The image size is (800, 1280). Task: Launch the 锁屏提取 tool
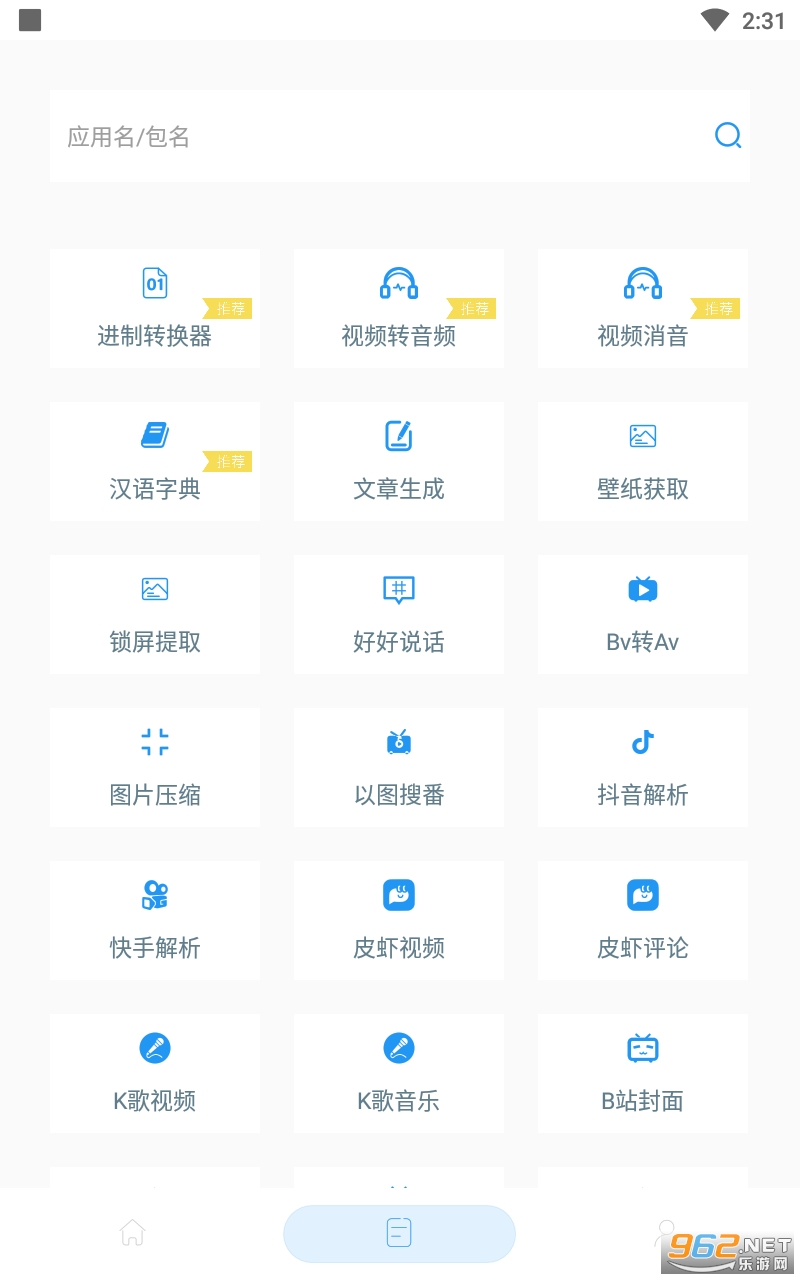pyautogui.click(x=155, y=614)
